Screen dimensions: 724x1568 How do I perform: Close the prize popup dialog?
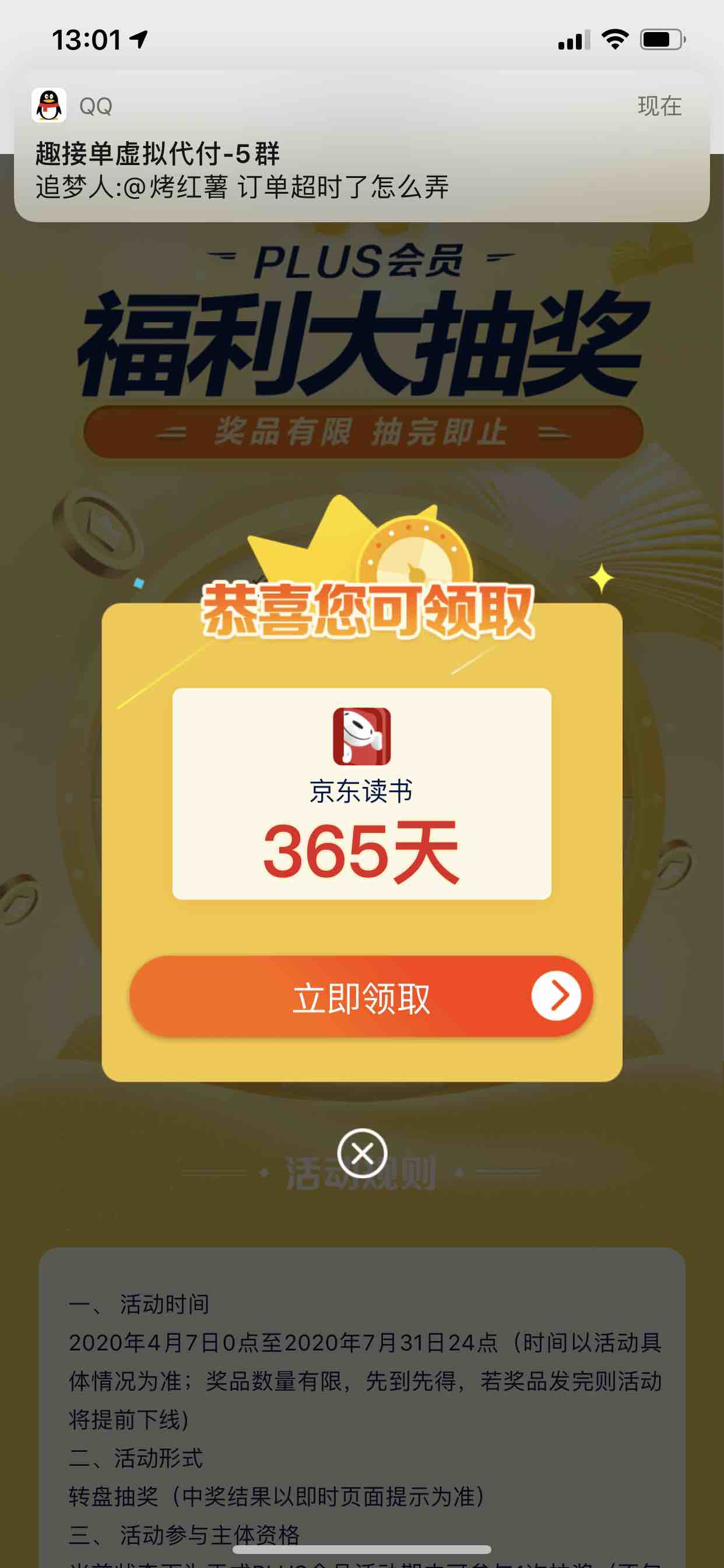pyautogui.click(x=362, y=1153)
